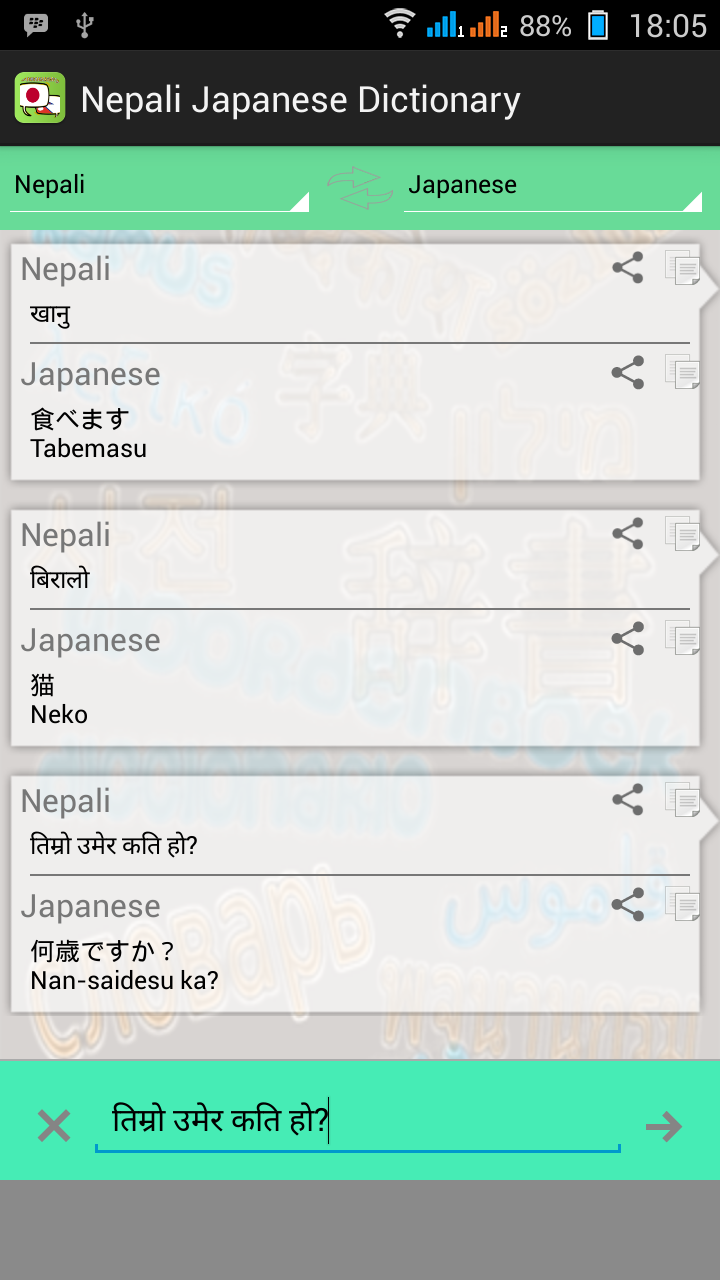Image resolution: width=720 pixels, height=1280 pixels.
Task: Share the Nepali phrase तिम्रो उमेर कति हो?
Action: 627,800
